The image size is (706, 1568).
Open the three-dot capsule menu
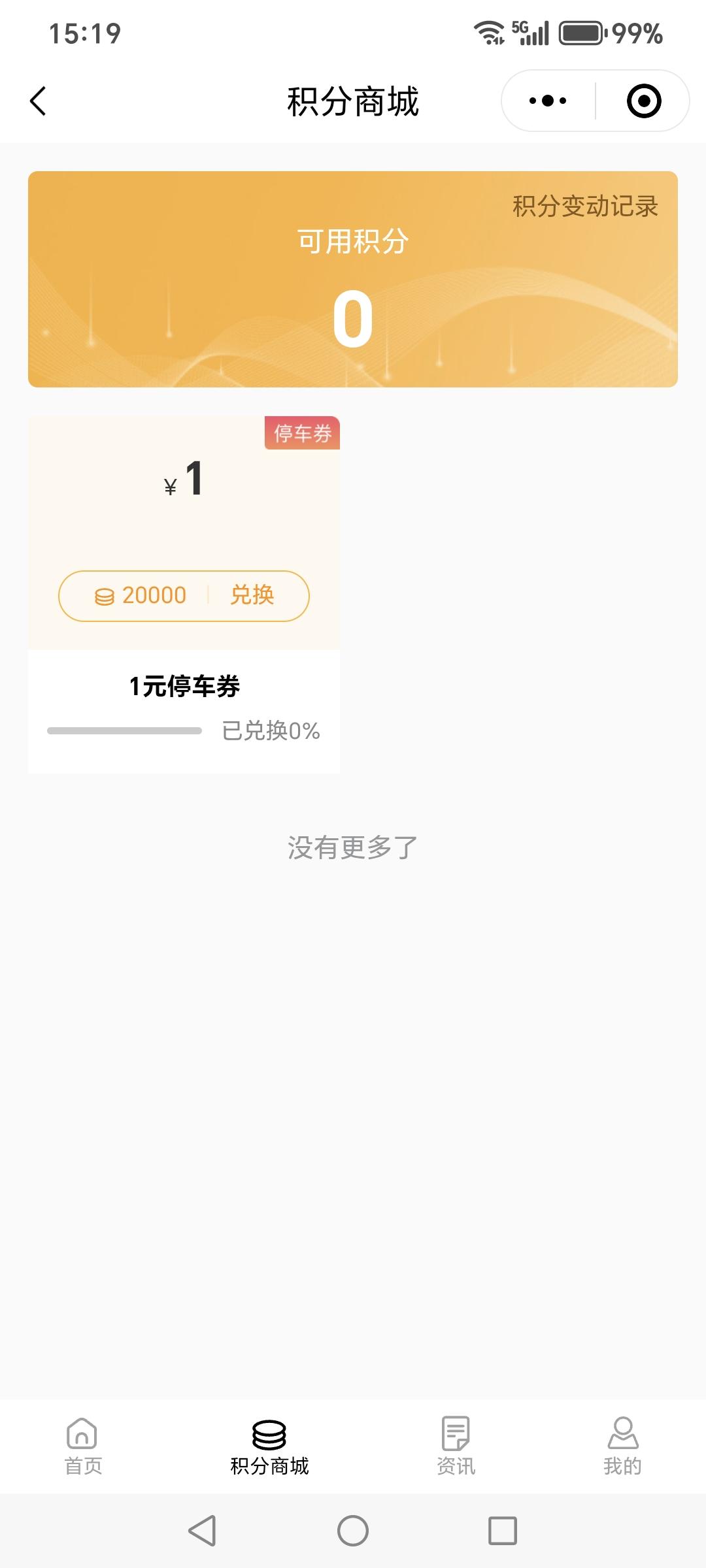tap(548, 100)
